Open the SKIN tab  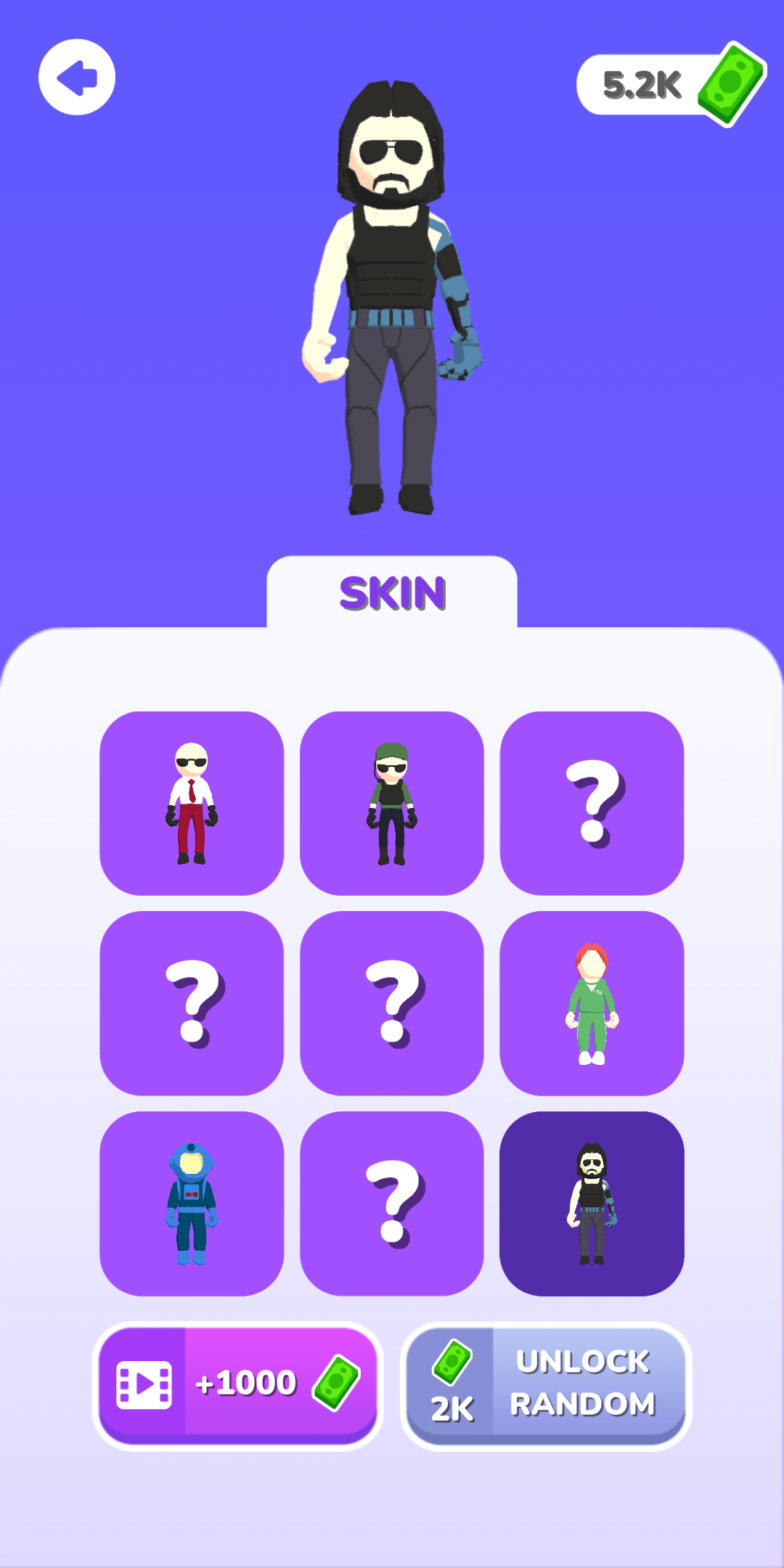pos(392,593)
